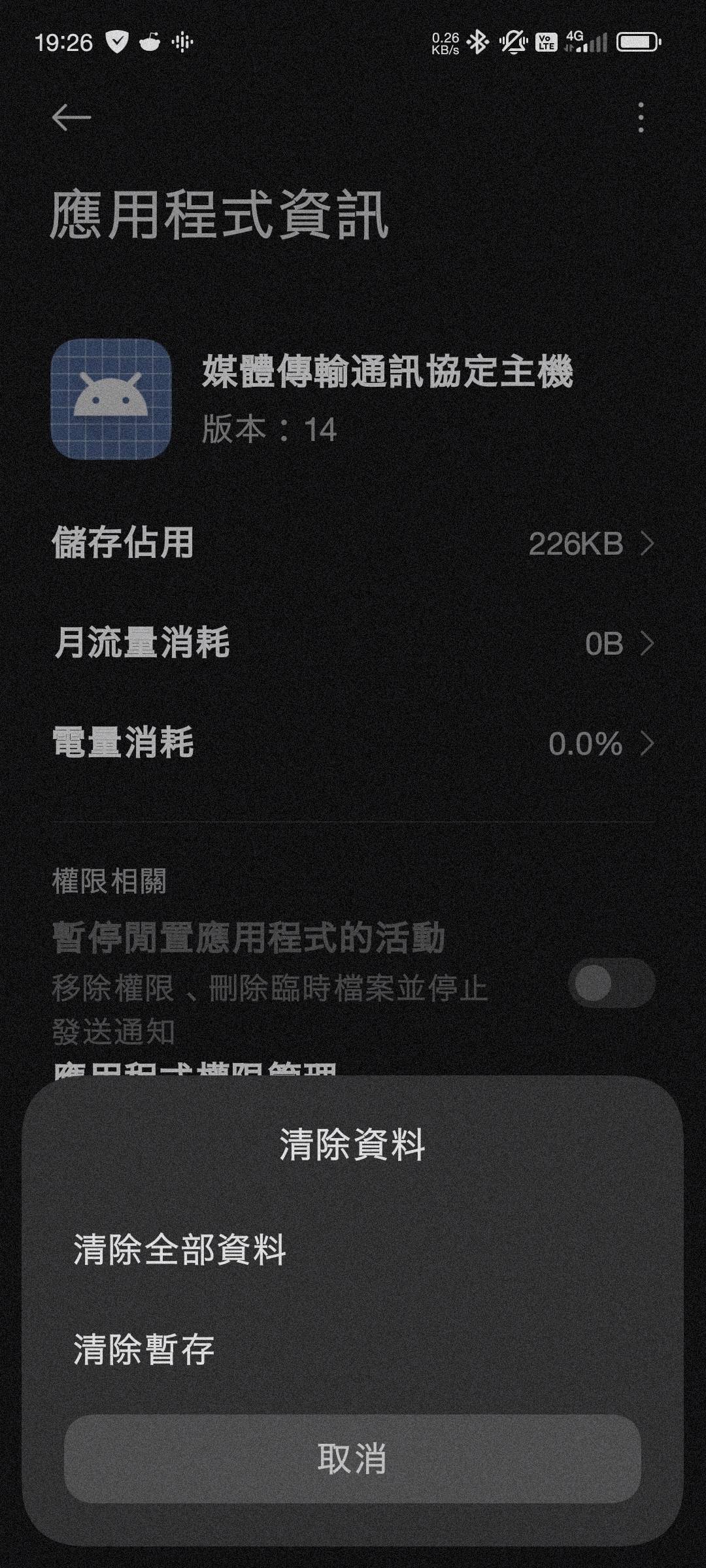Toggle 暫停閒置應用程式的活動 switch
706x1568 pixels.
611,983
